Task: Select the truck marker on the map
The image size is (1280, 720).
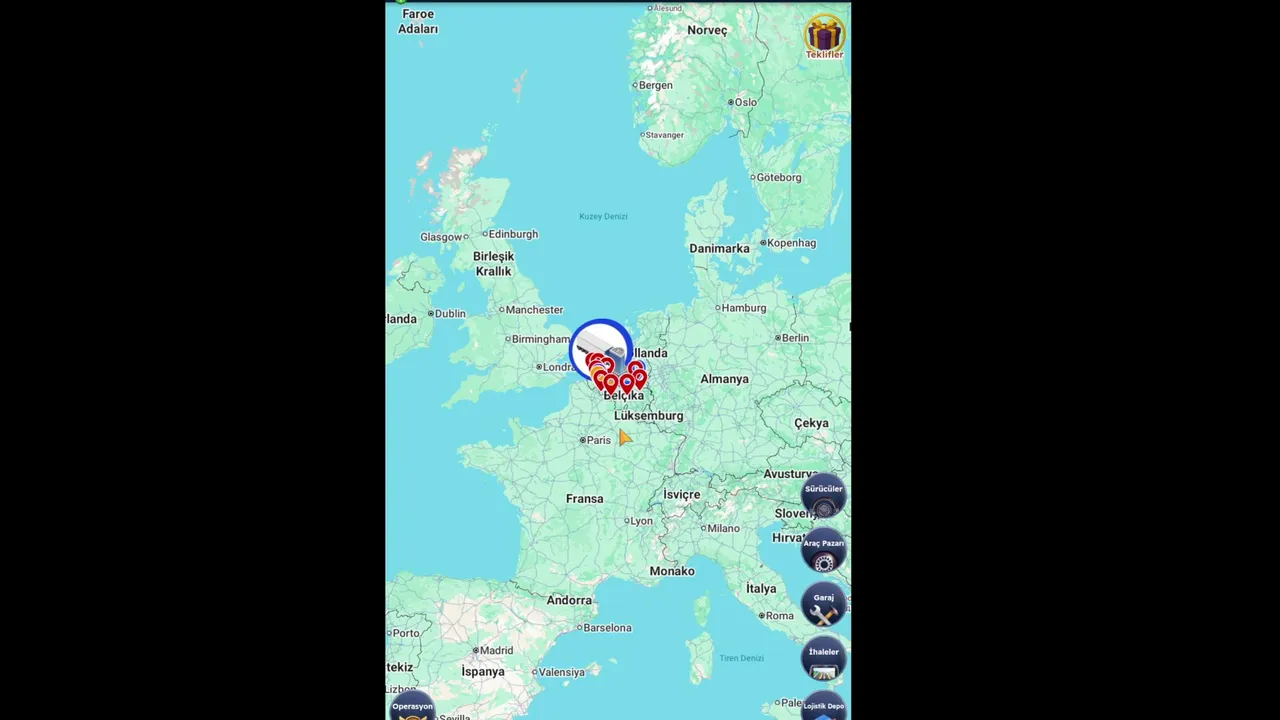Action: 600,349
